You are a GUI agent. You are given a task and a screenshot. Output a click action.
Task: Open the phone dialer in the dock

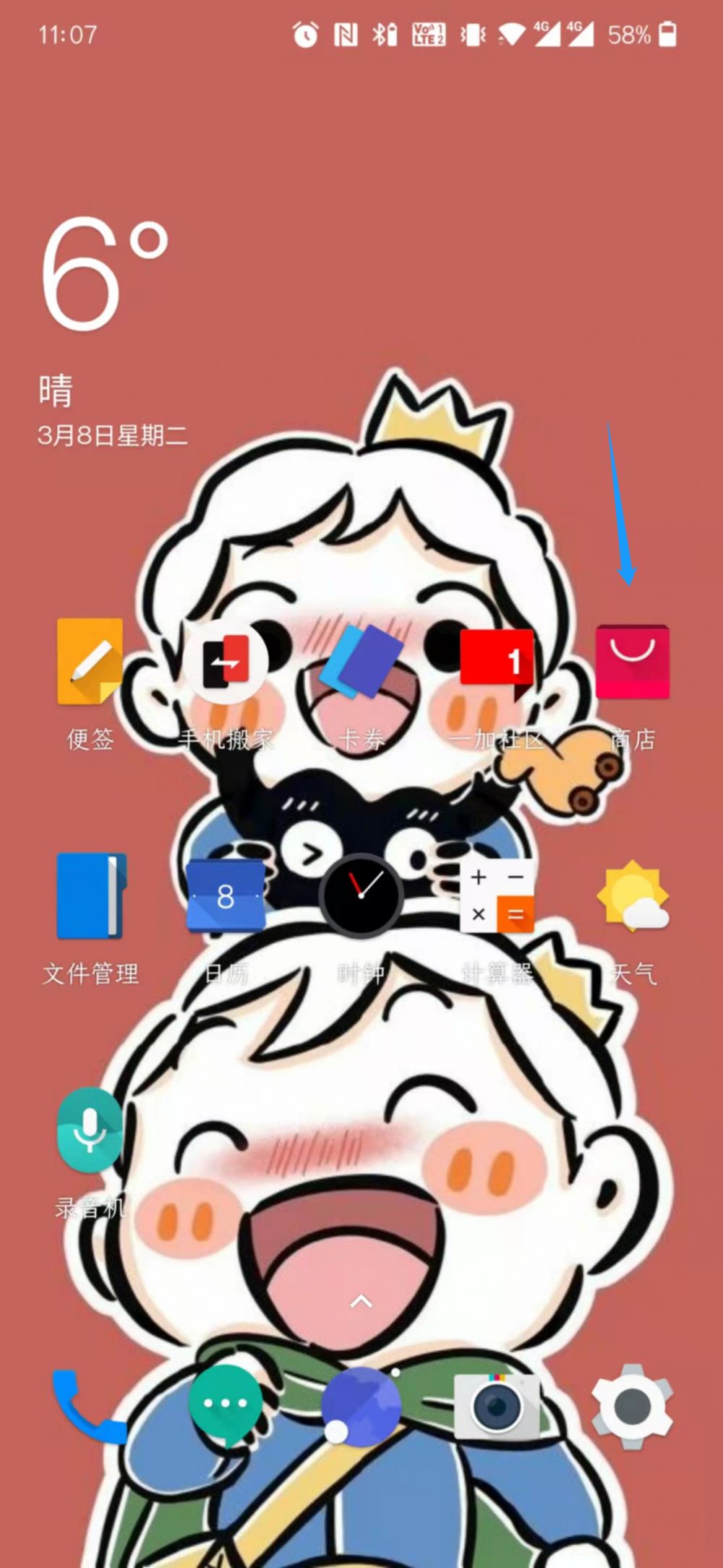pos(87,1407)
